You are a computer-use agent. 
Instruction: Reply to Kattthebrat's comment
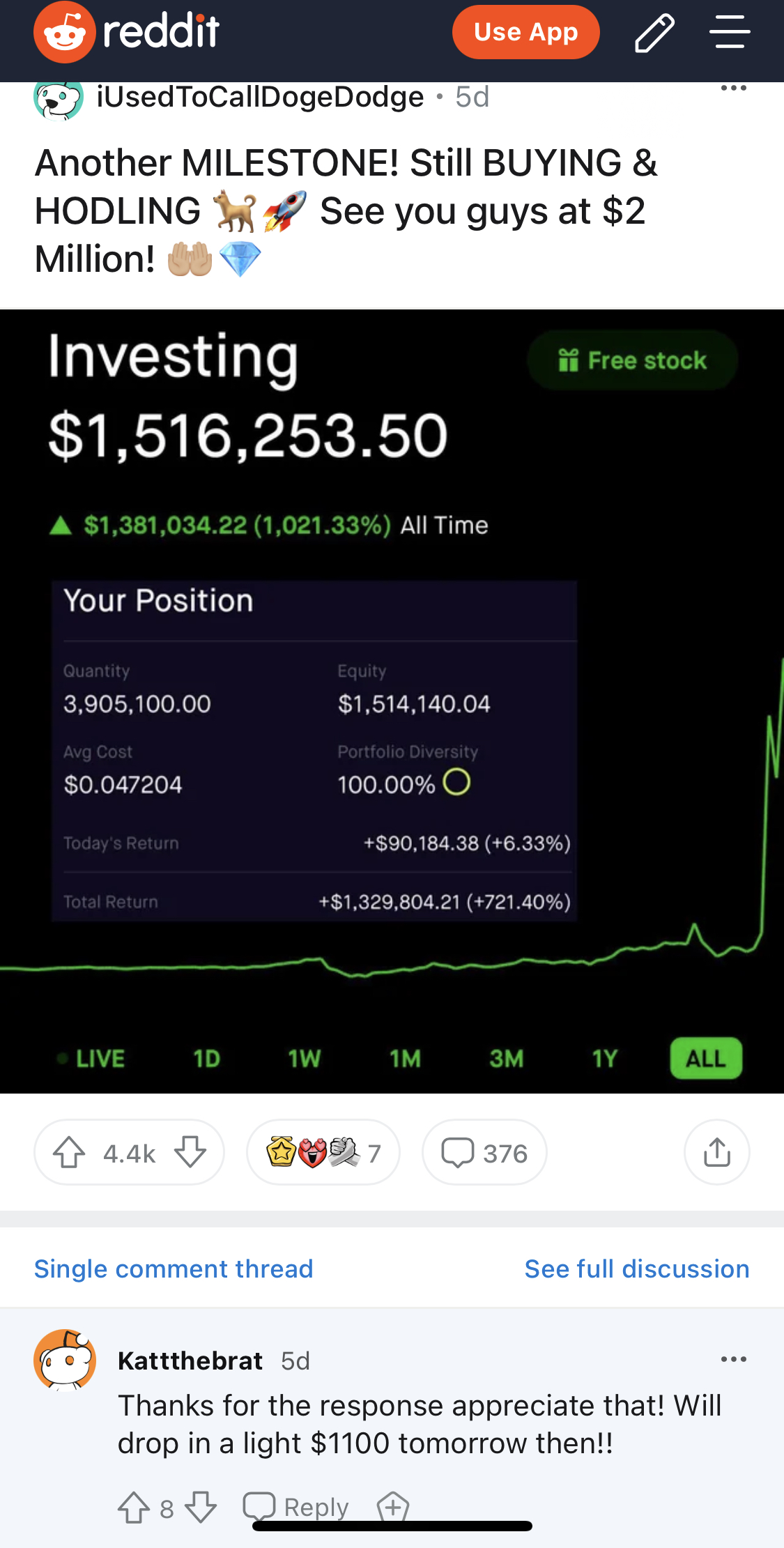point(295,1507)
